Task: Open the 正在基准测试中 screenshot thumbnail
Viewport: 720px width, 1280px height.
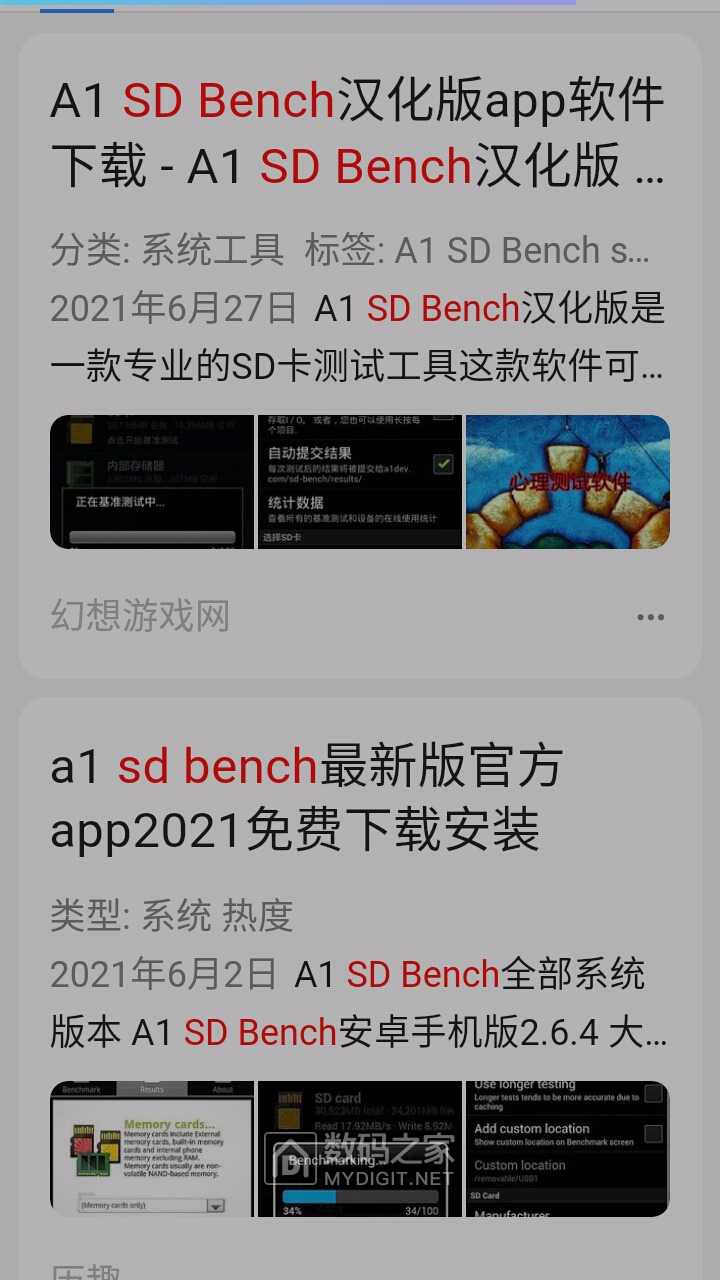Action: coord(152,482)
